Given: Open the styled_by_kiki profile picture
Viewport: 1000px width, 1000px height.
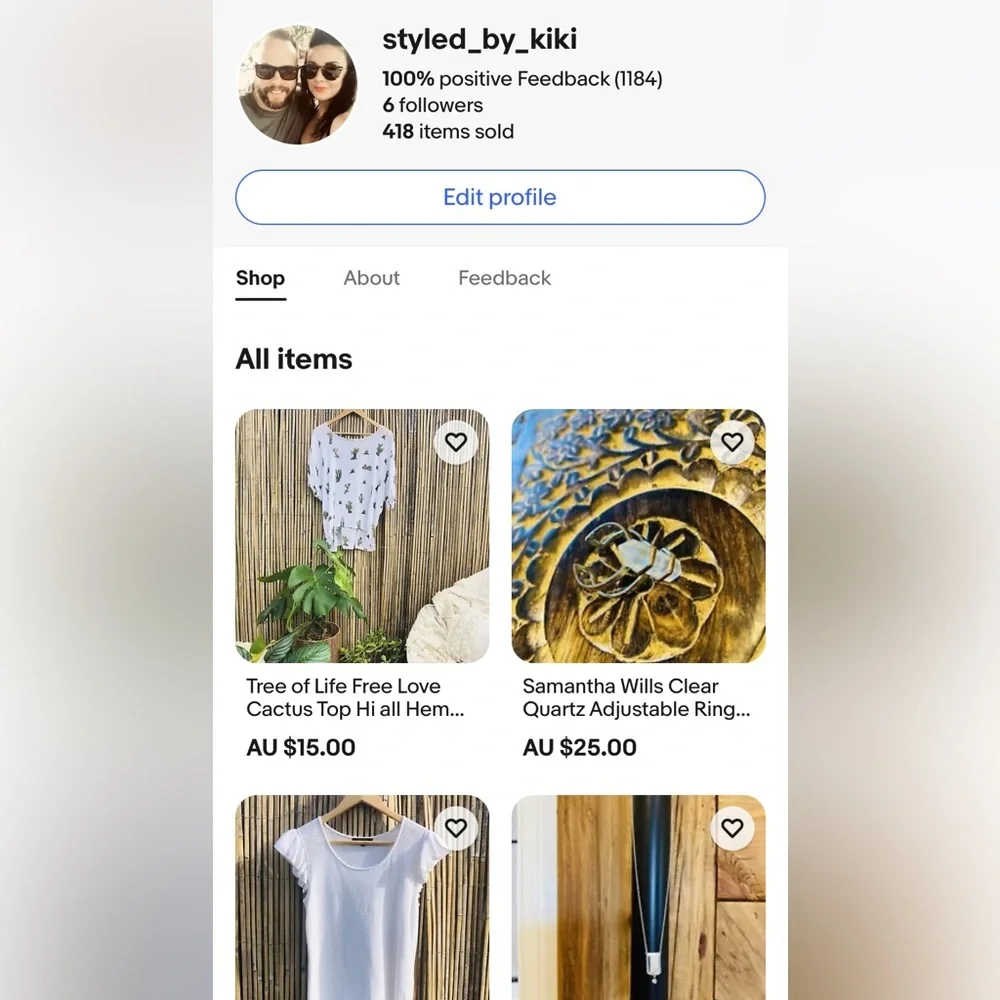Looking at the screenshot, I should click(x=298, y=85).
